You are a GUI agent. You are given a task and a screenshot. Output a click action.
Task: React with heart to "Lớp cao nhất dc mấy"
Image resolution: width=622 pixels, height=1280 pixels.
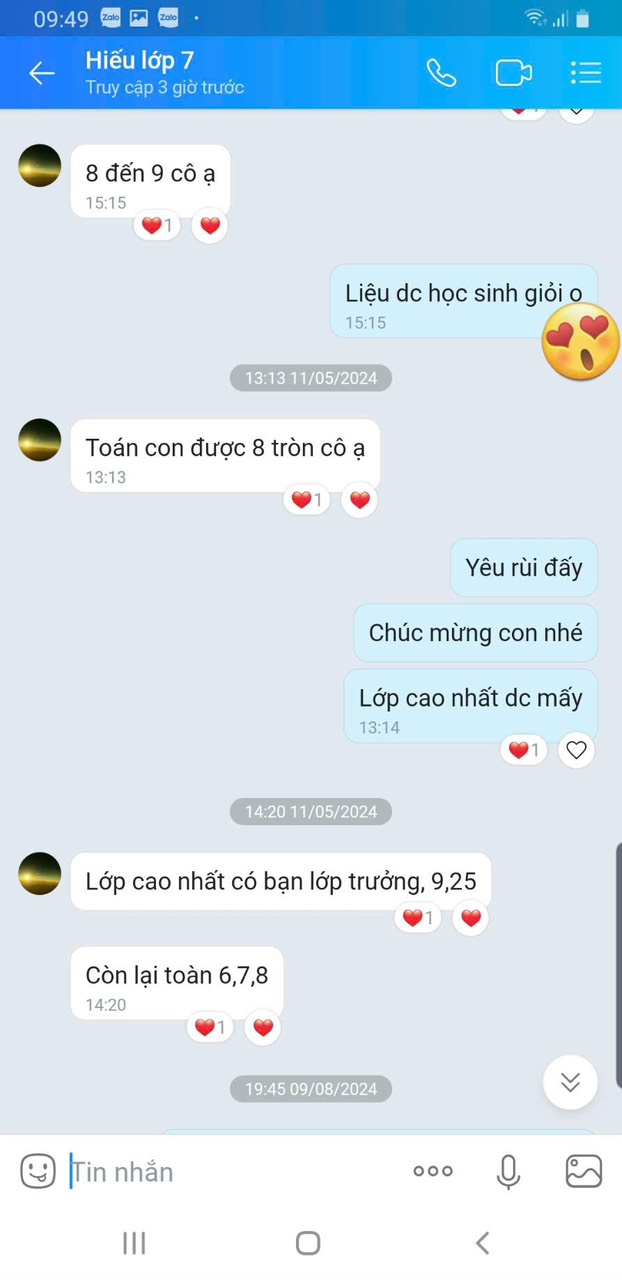576,750
